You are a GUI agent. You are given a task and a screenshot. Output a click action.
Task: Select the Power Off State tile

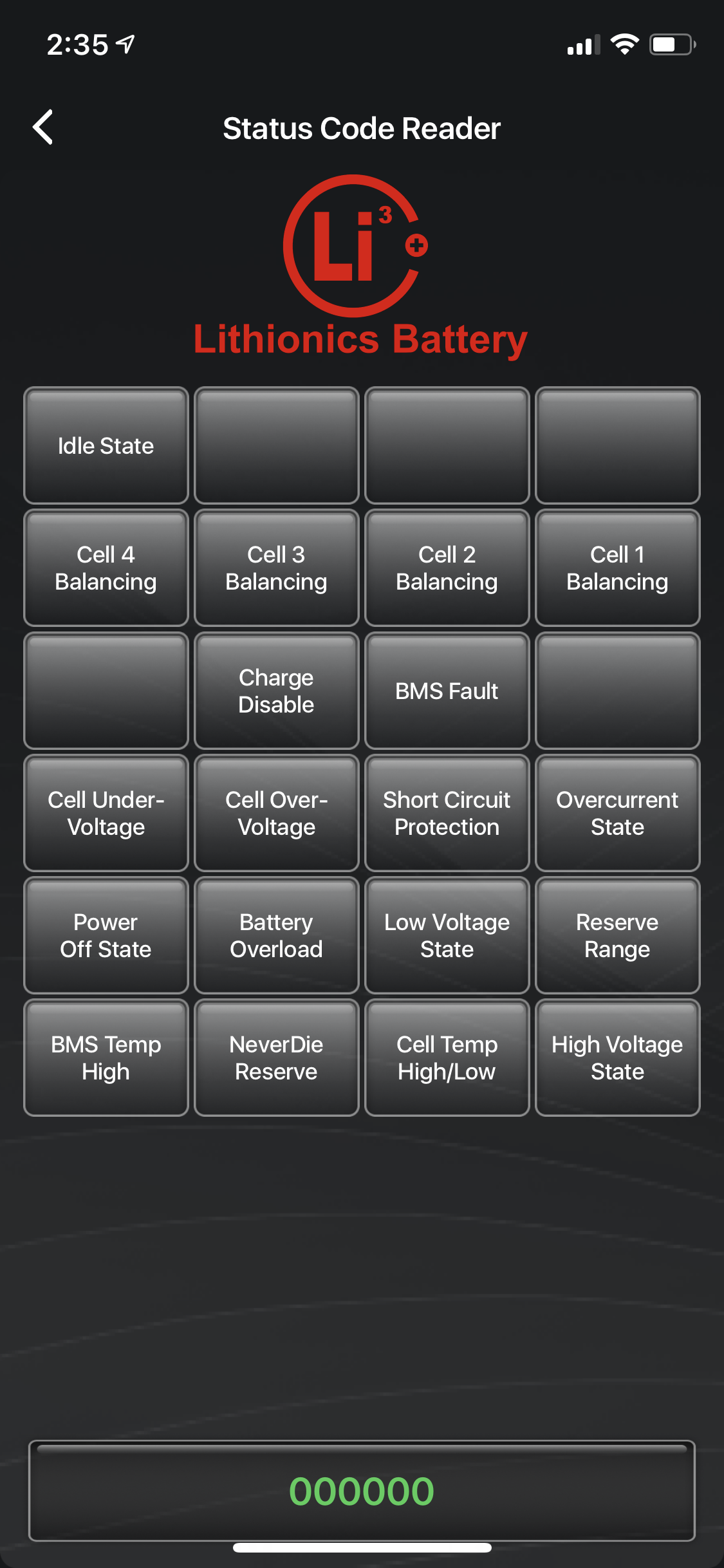(106, 935)
